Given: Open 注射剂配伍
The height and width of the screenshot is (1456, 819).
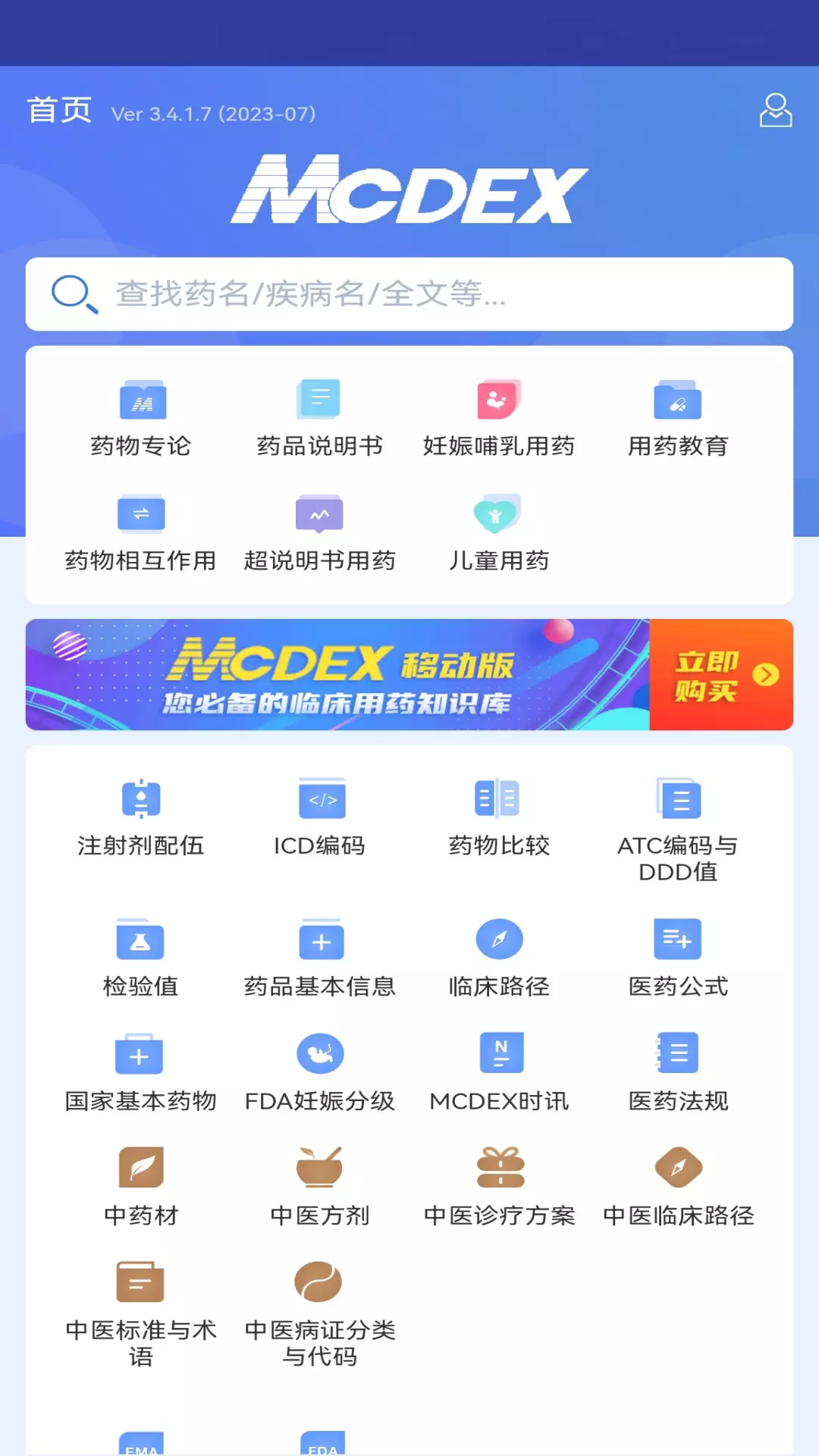Looking at the screenshot, I should pyautogui.click(x=141, y=818).
